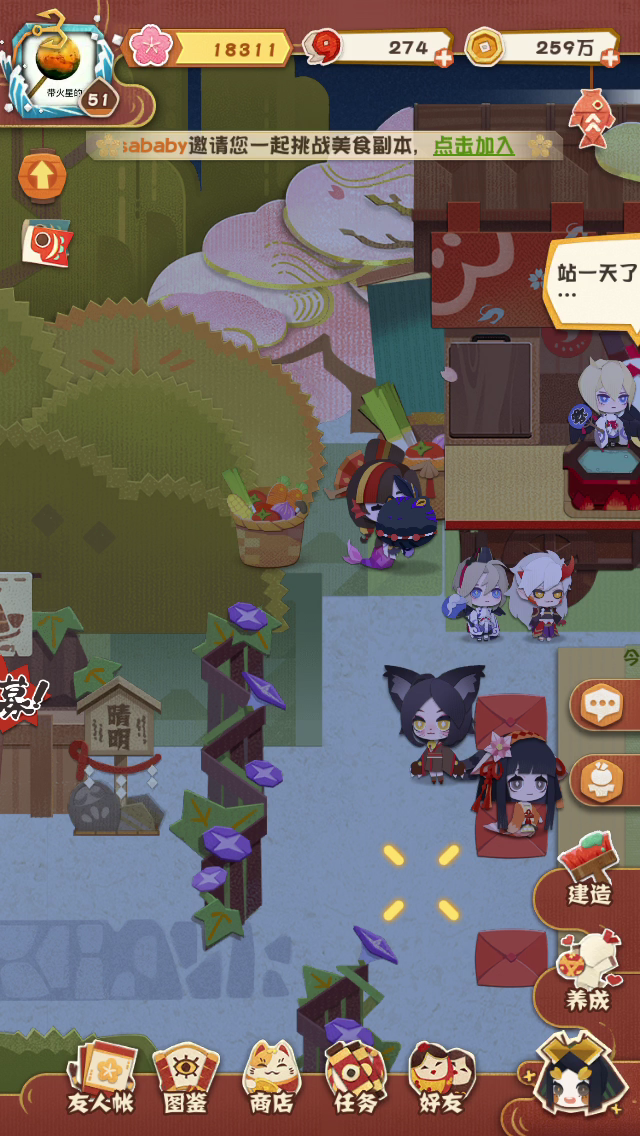Open 好友 friends list
This screenshot has width=640, height=1136.
tap(441, 1077)
